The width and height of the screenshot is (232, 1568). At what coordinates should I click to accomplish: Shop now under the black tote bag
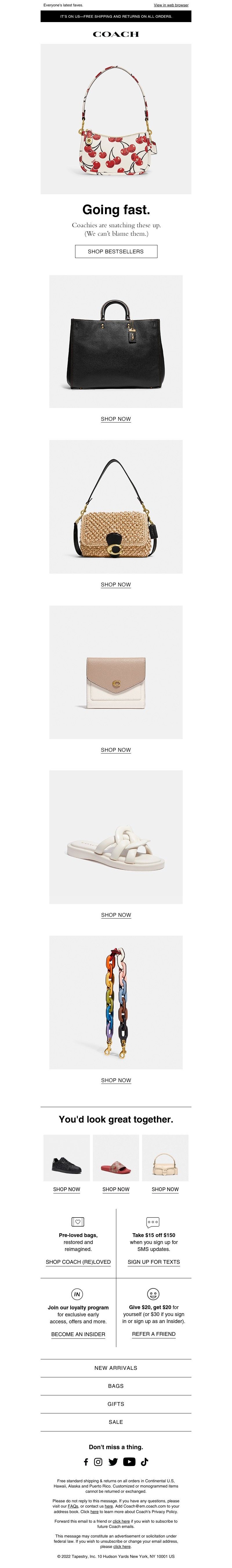click(x=115, y=419)
